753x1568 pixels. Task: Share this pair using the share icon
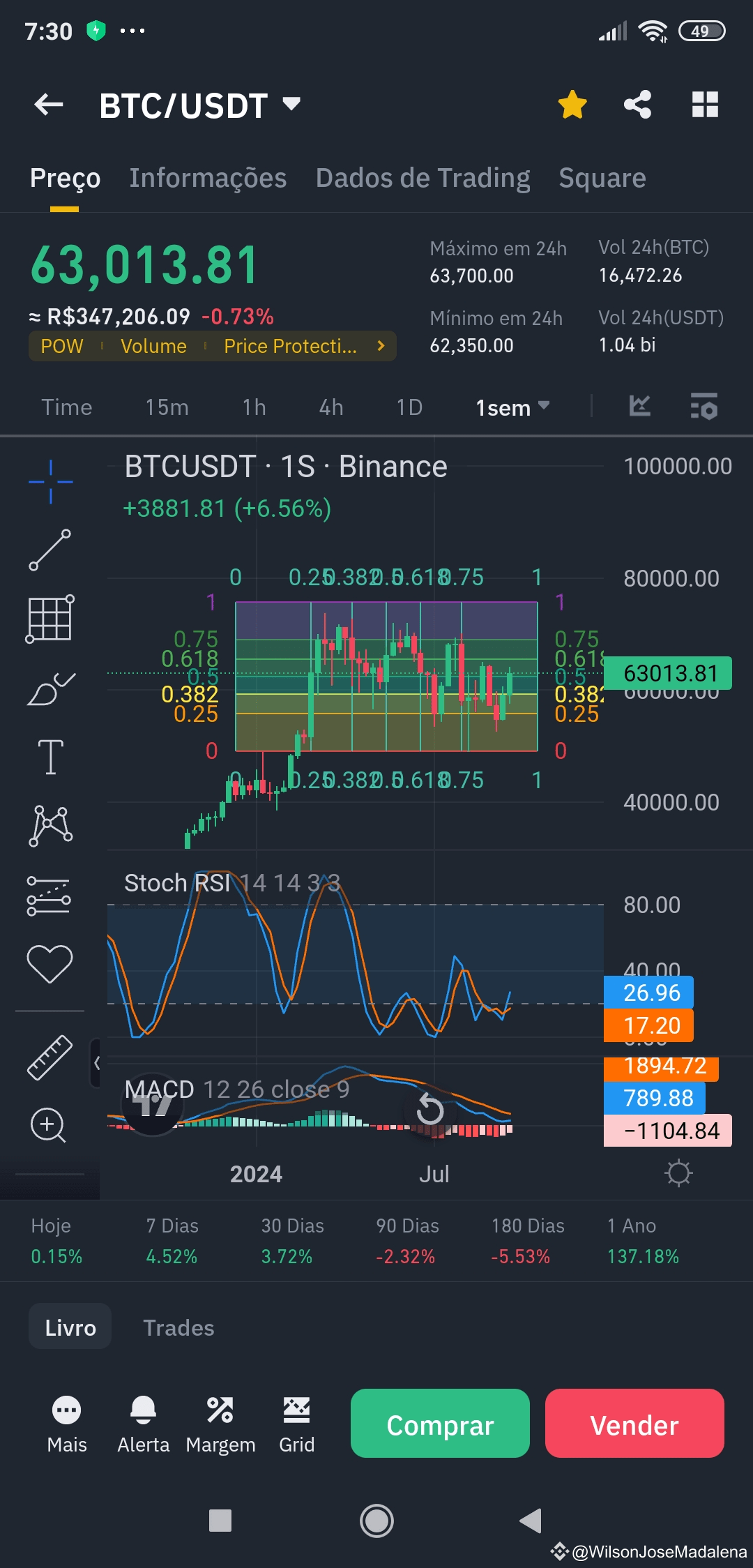click(636, 104)
